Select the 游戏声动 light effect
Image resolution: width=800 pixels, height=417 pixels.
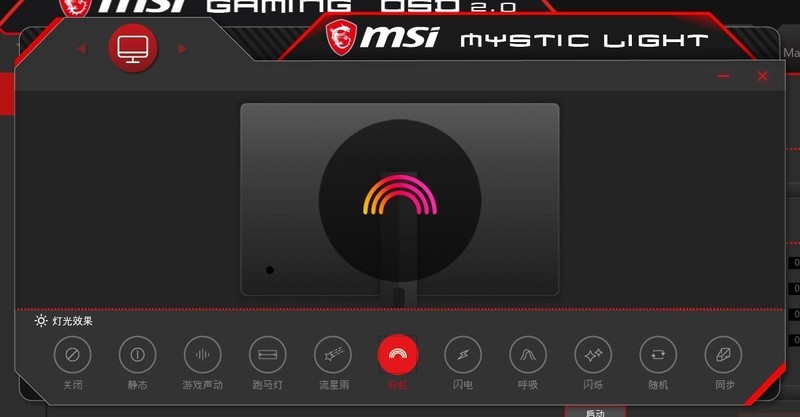203,354
